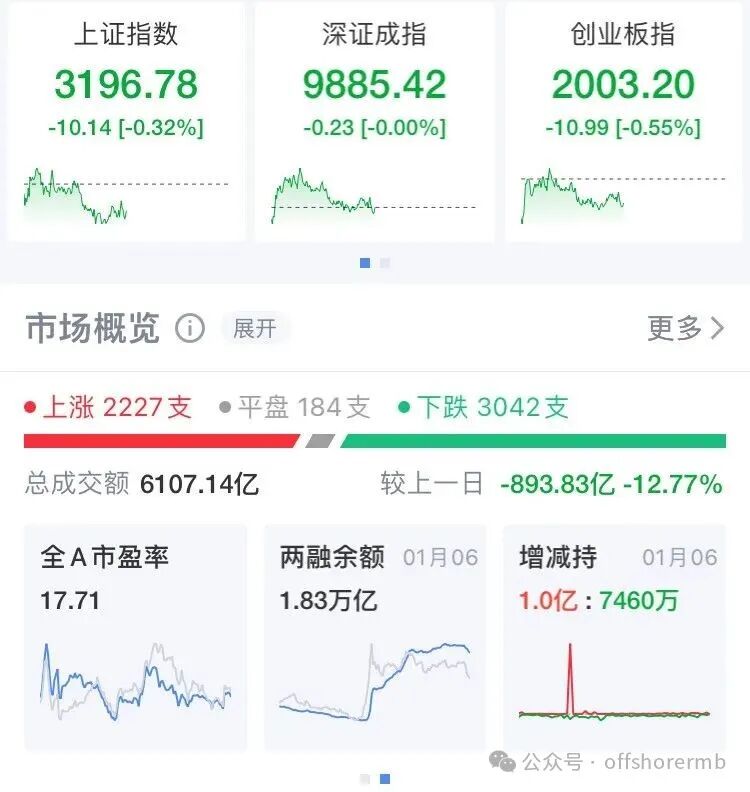Viewport: 750px width, 792px height.
Task: Expand the market overview with 展开
Action: pos(255,328)
